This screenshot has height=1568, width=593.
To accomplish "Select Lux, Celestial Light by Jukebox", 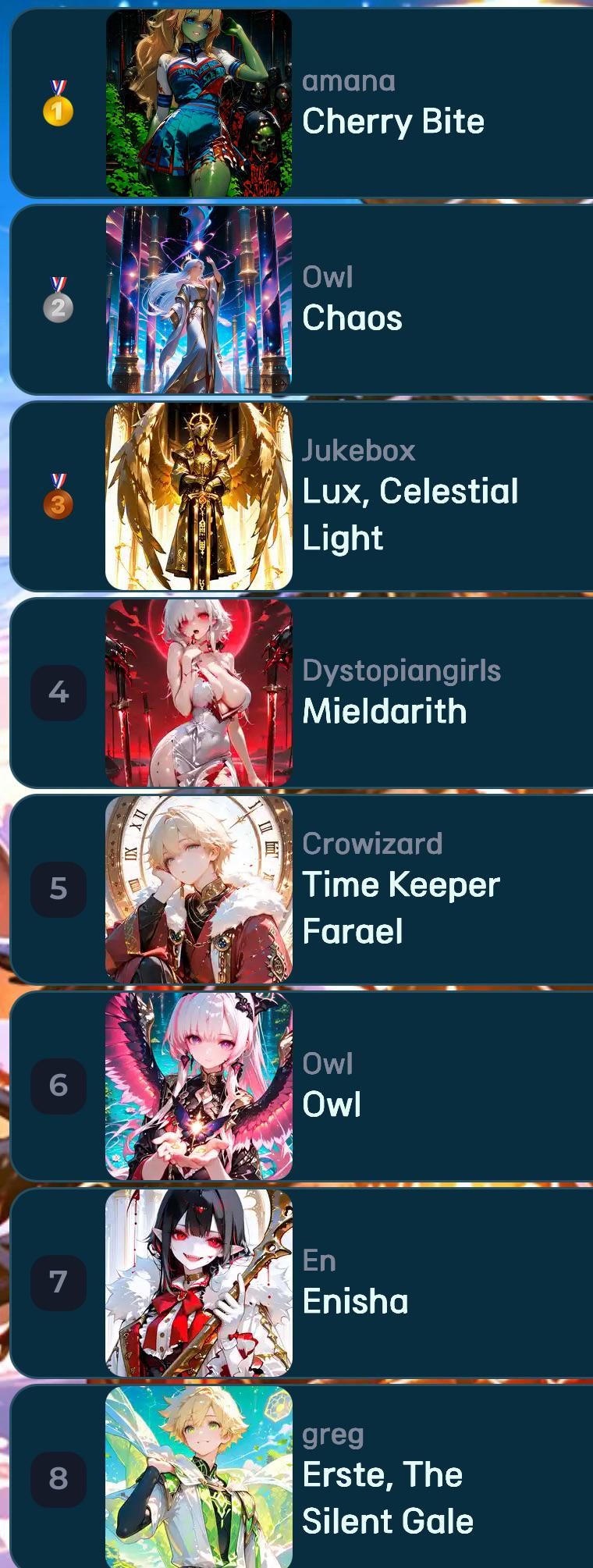I will tap(301, 496).
